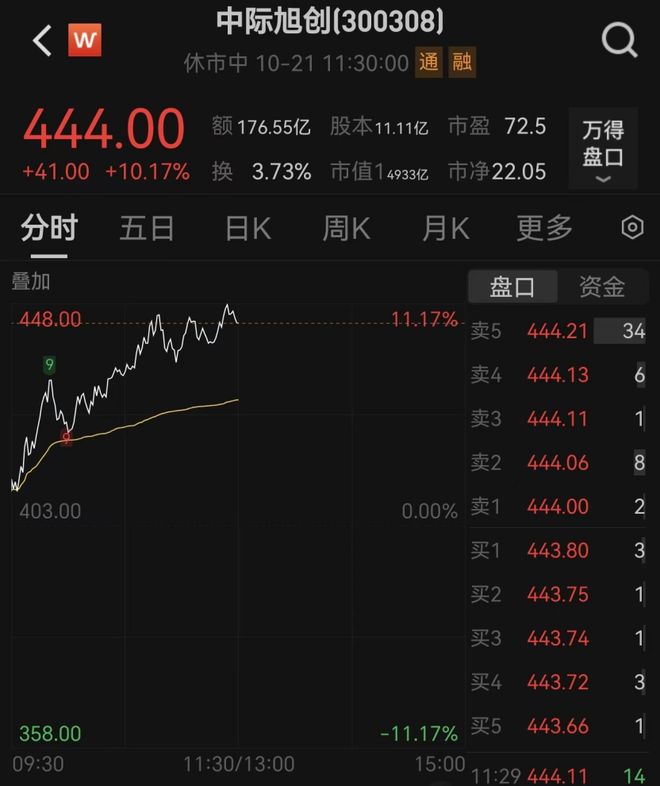The height and width of the screenshot is (786, 660).
Task: Tap 叠加 to overlay a comparison
Action: pyautogui.click(x=30, y=282)
